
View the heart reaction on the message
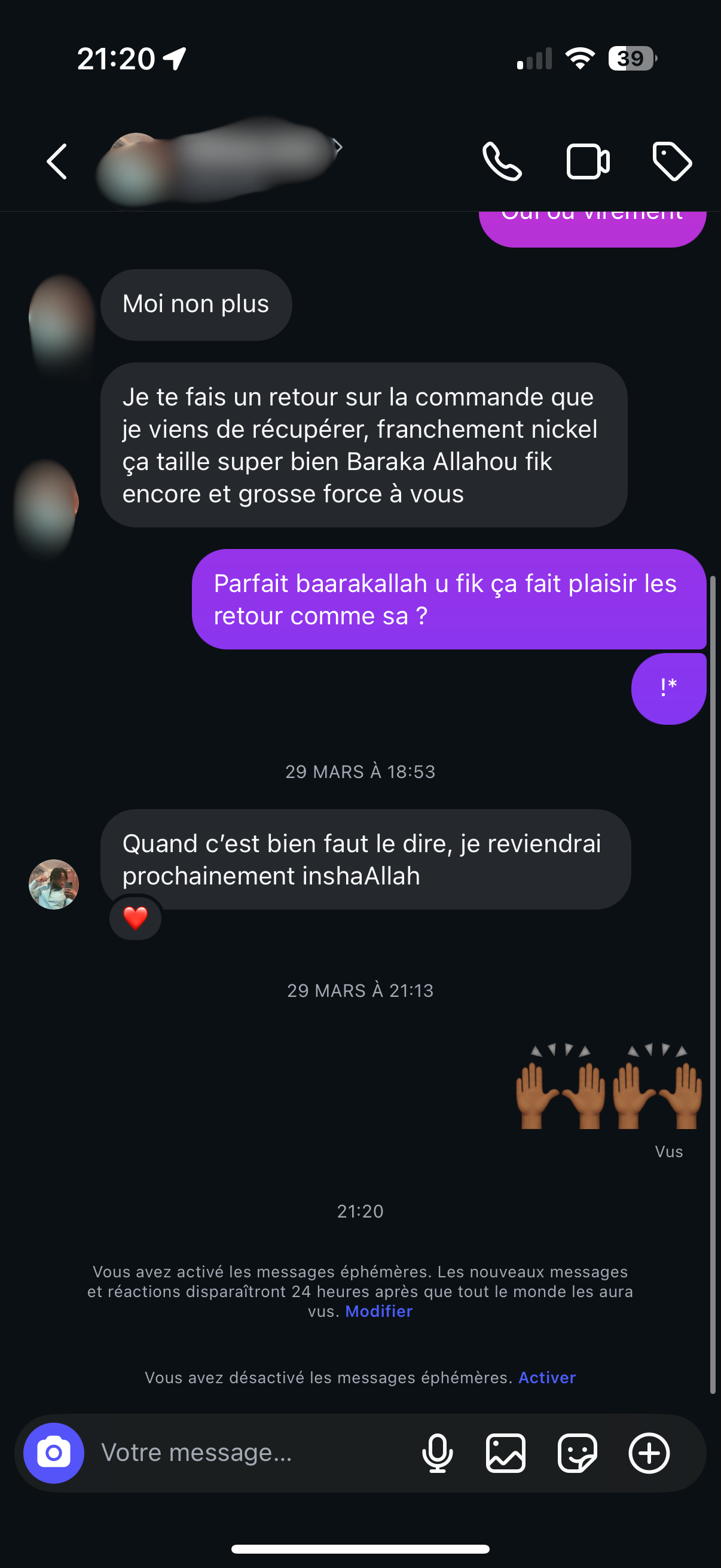point(135,918)
